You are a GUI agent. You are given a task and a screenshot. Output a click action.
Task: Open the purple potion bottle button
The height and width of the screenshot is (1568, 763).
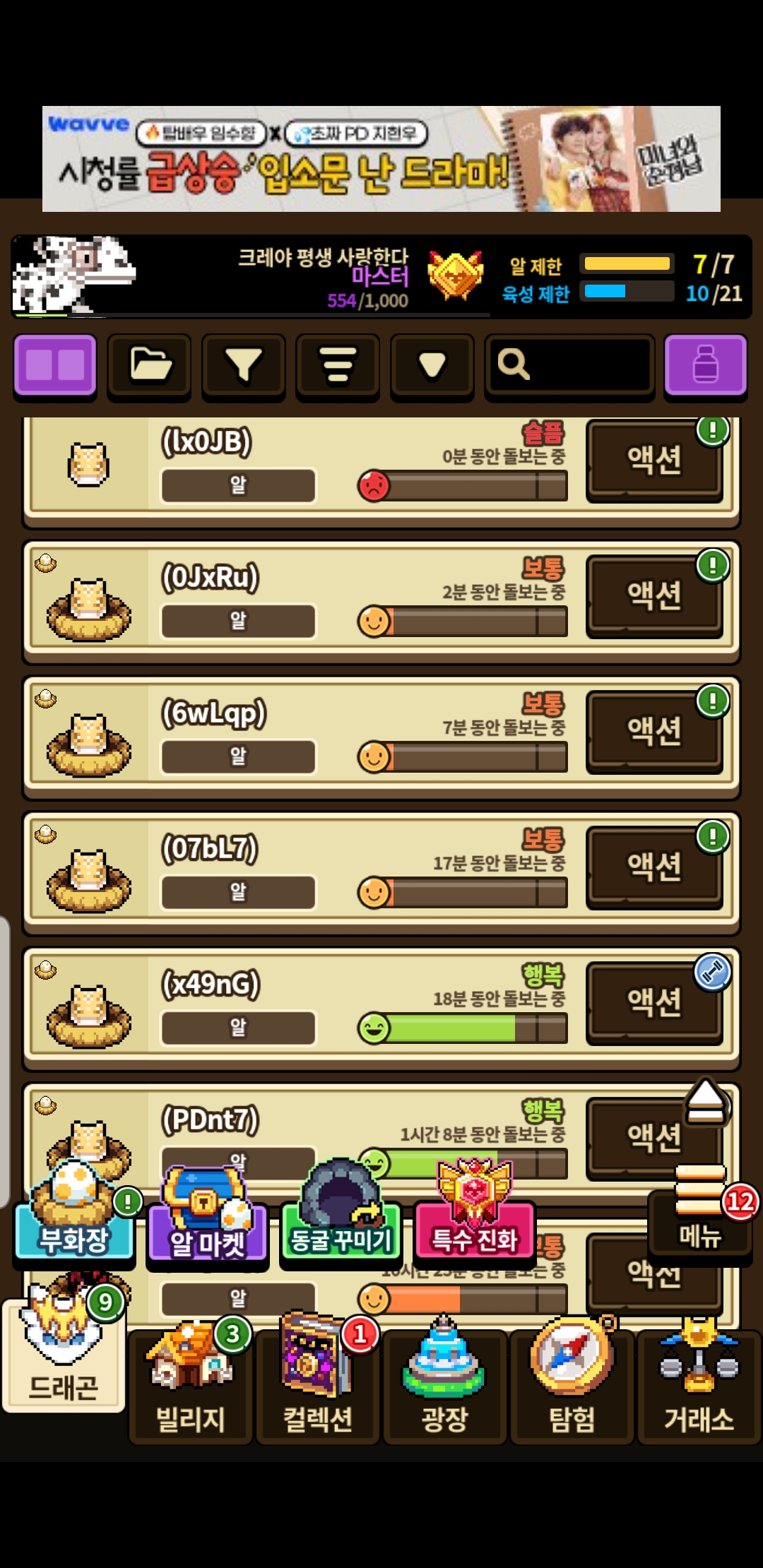point(705,365)
